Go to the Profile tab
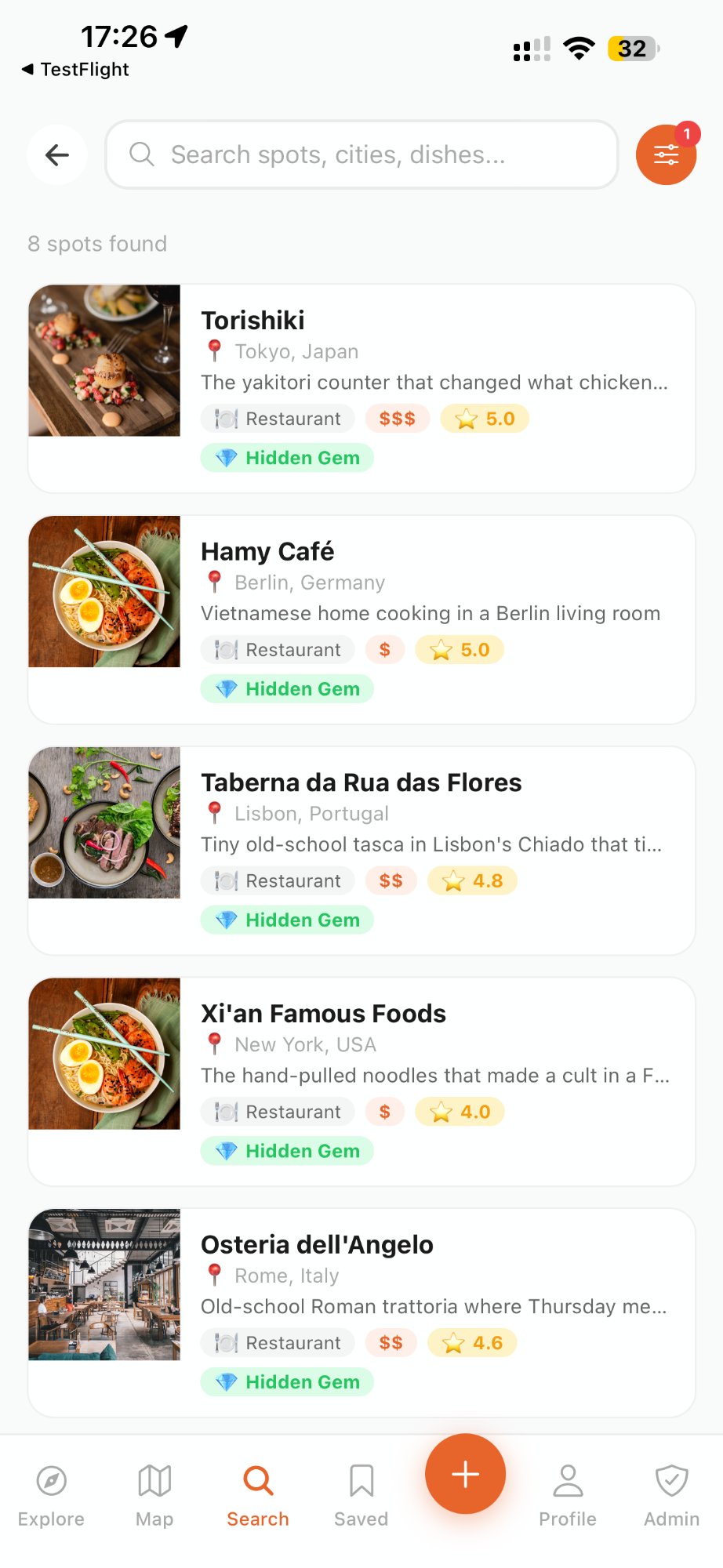Screen dimensions: 723x1568 coord(568,1496)
